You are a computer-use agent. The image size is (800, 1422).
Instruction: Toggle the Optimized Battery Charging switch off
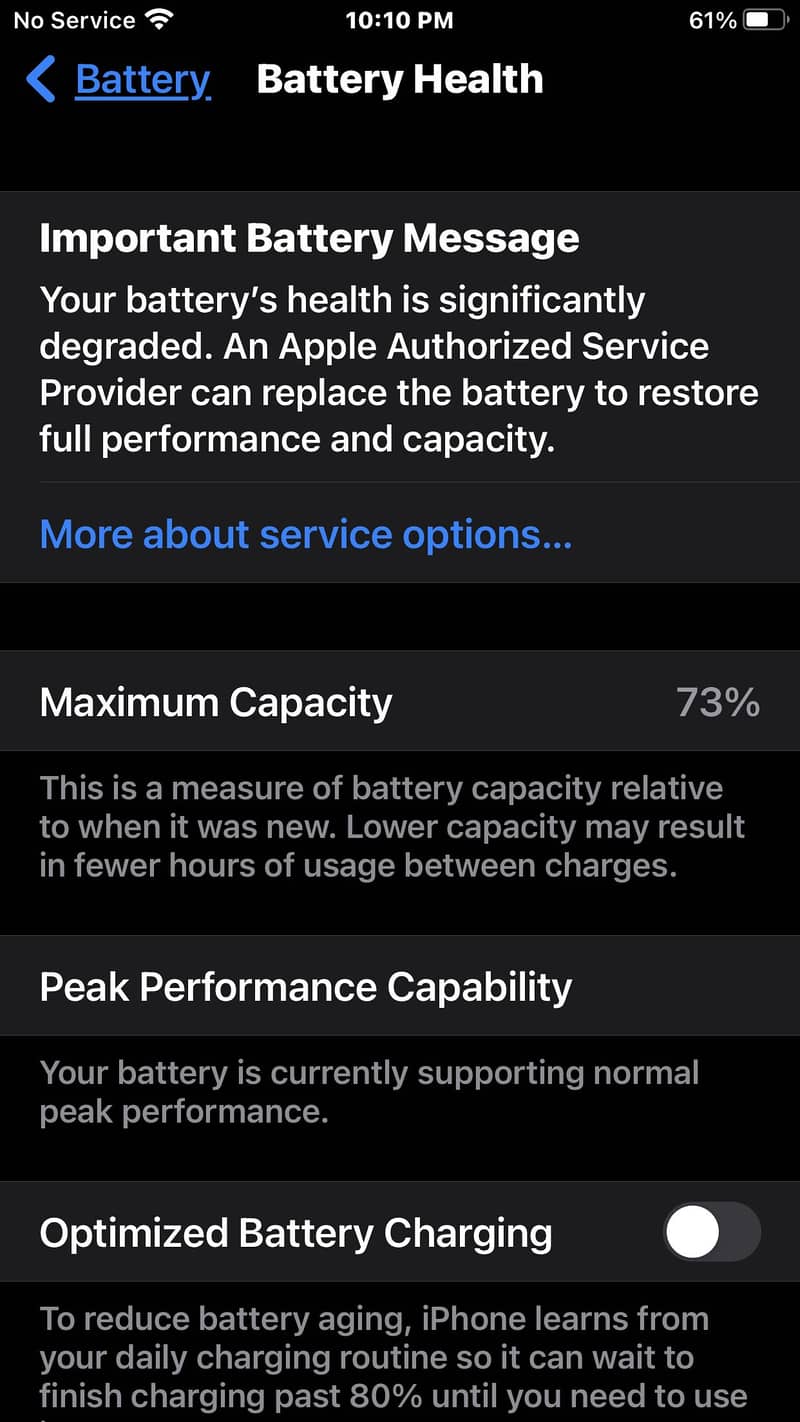pos(712,1232)
